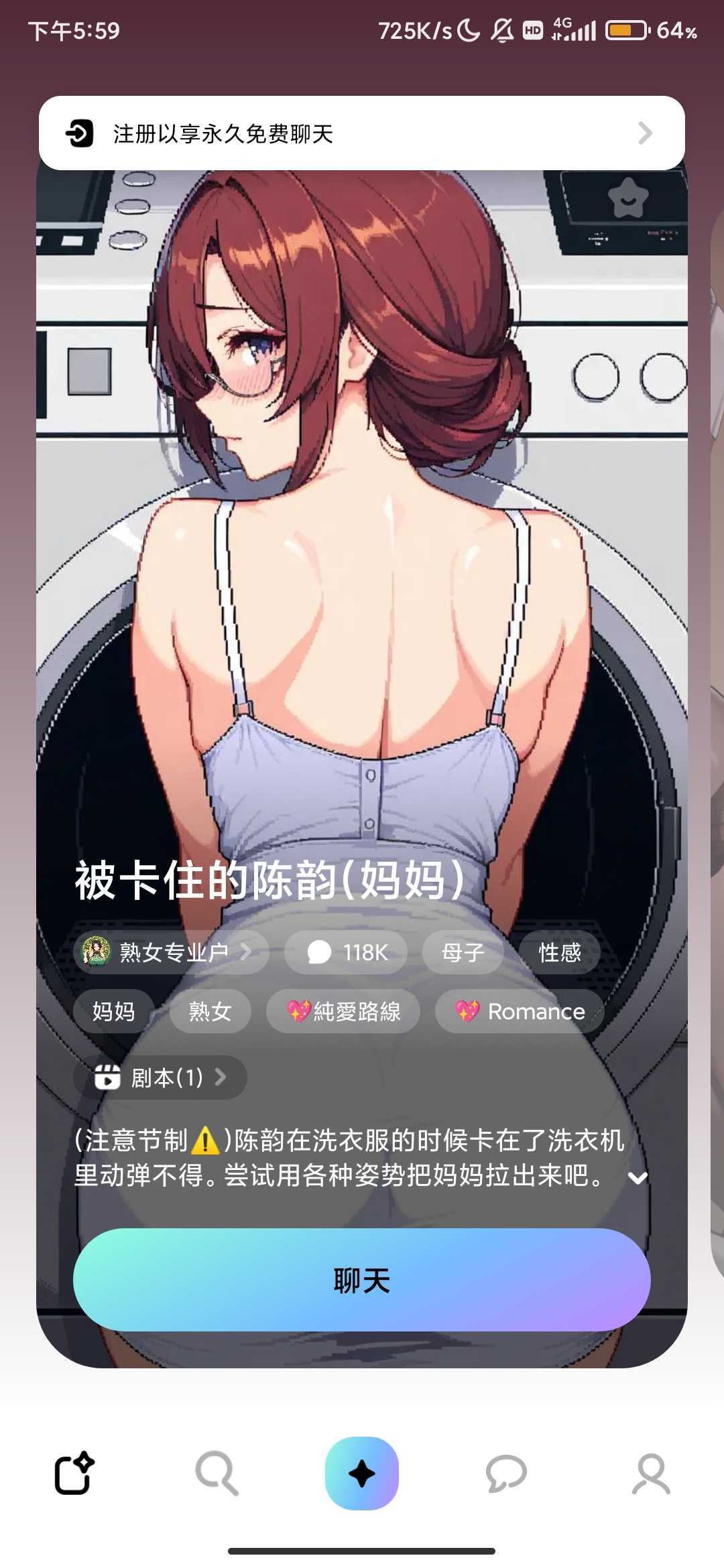Switch to the search tab

(x=217, y=1473)
